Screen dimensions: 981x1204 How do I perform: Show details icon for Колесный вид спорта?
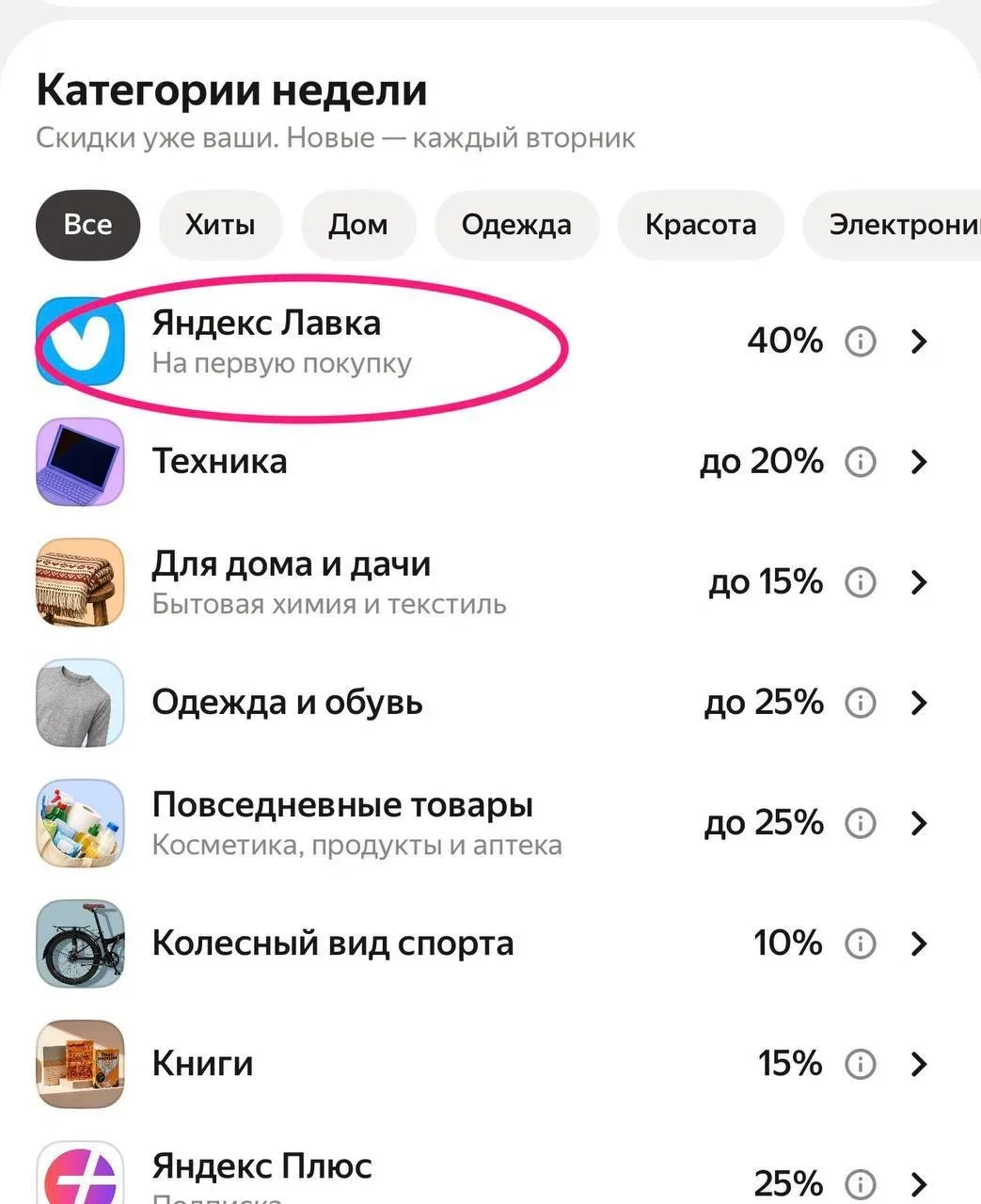(x=860, y=943)
